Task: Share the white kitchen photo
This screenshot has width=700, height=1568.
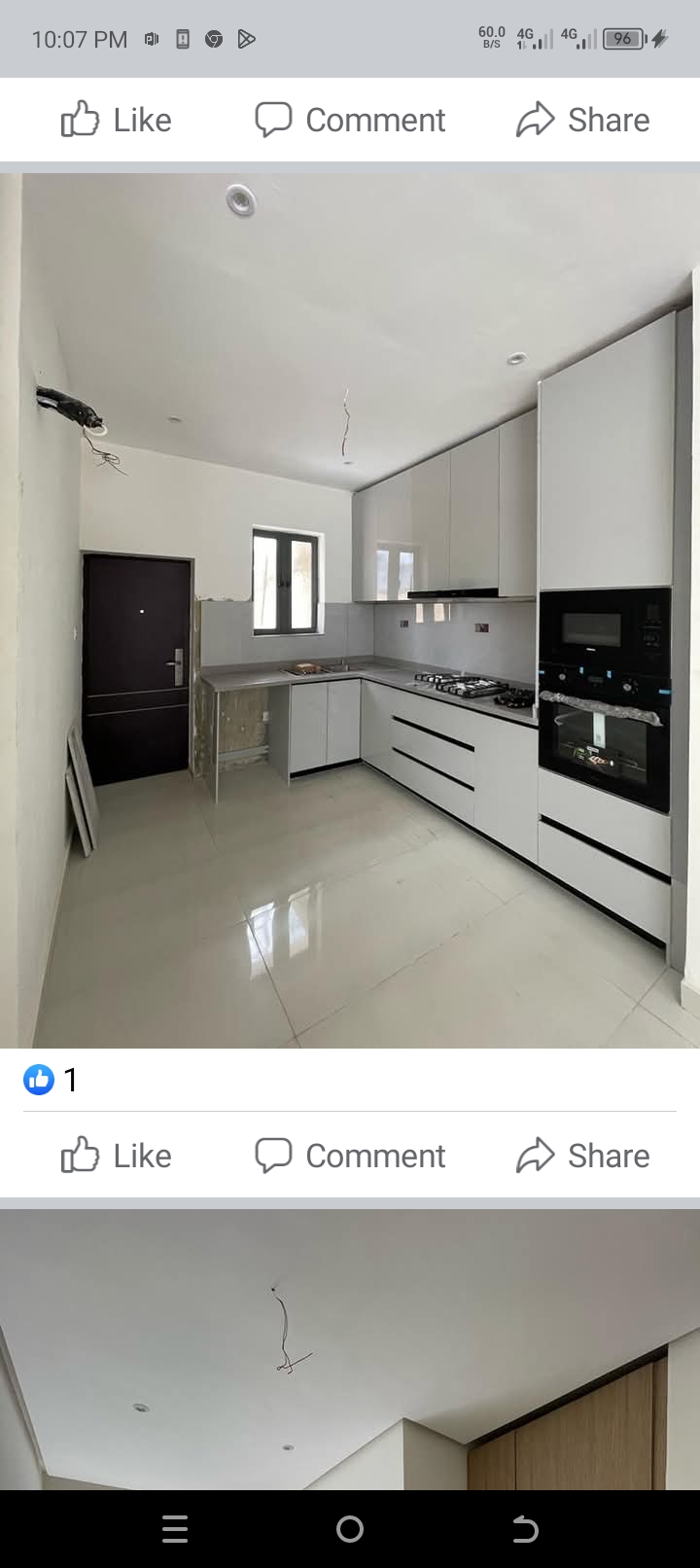Action: (583, 1156)
